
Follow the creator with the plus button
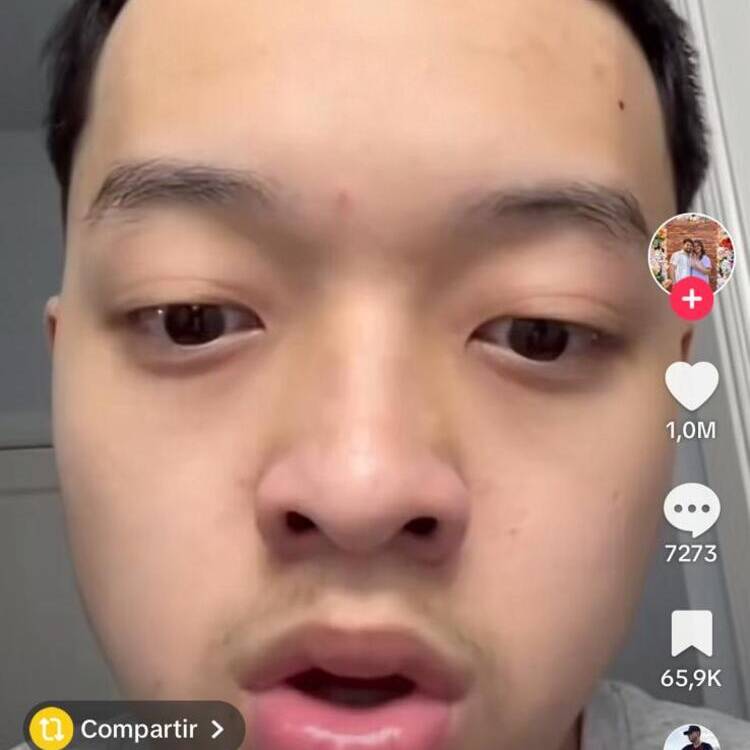(x=691, y=298)
